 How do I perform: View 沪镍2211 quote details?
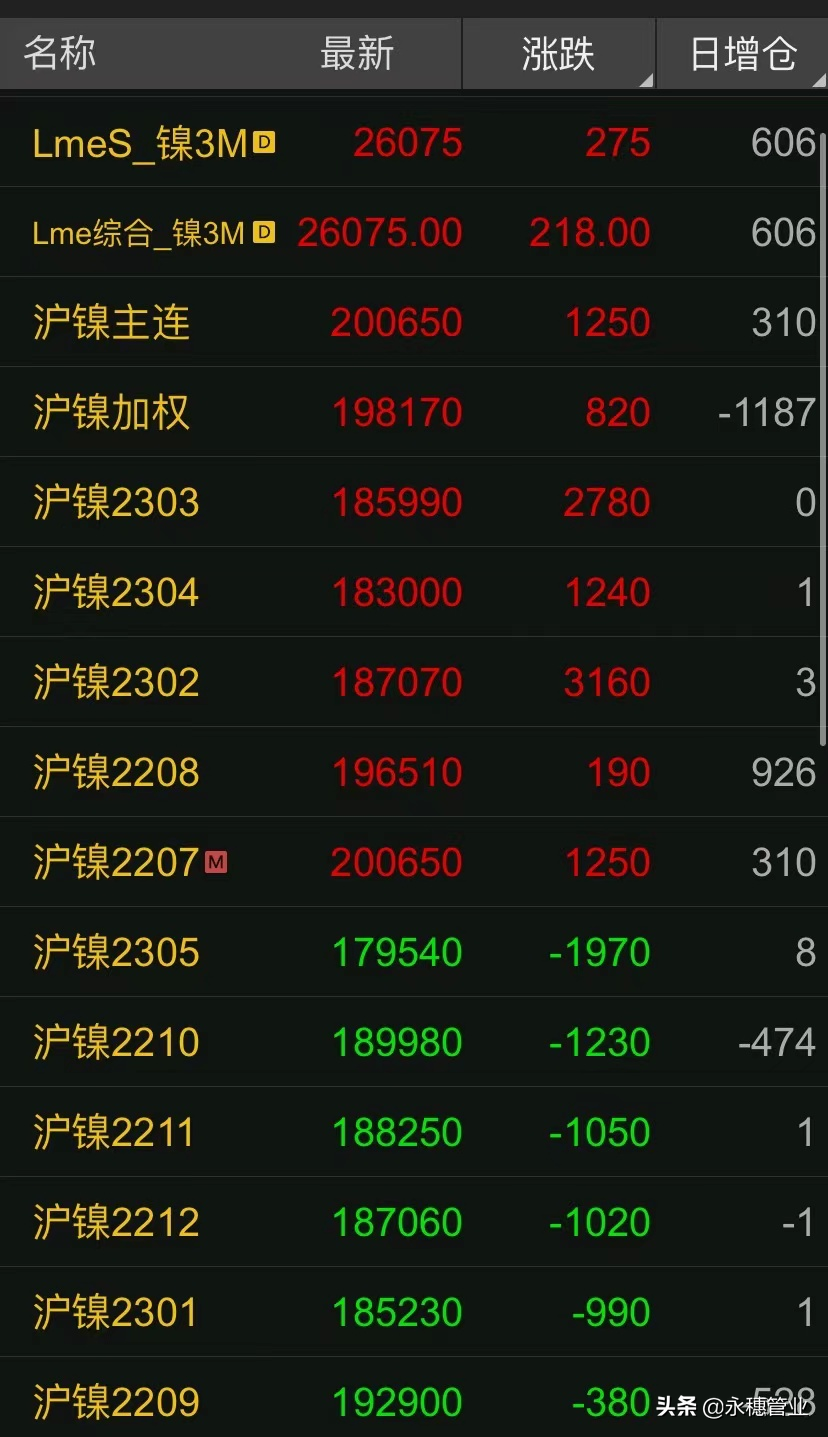(x=414, y=1132)
